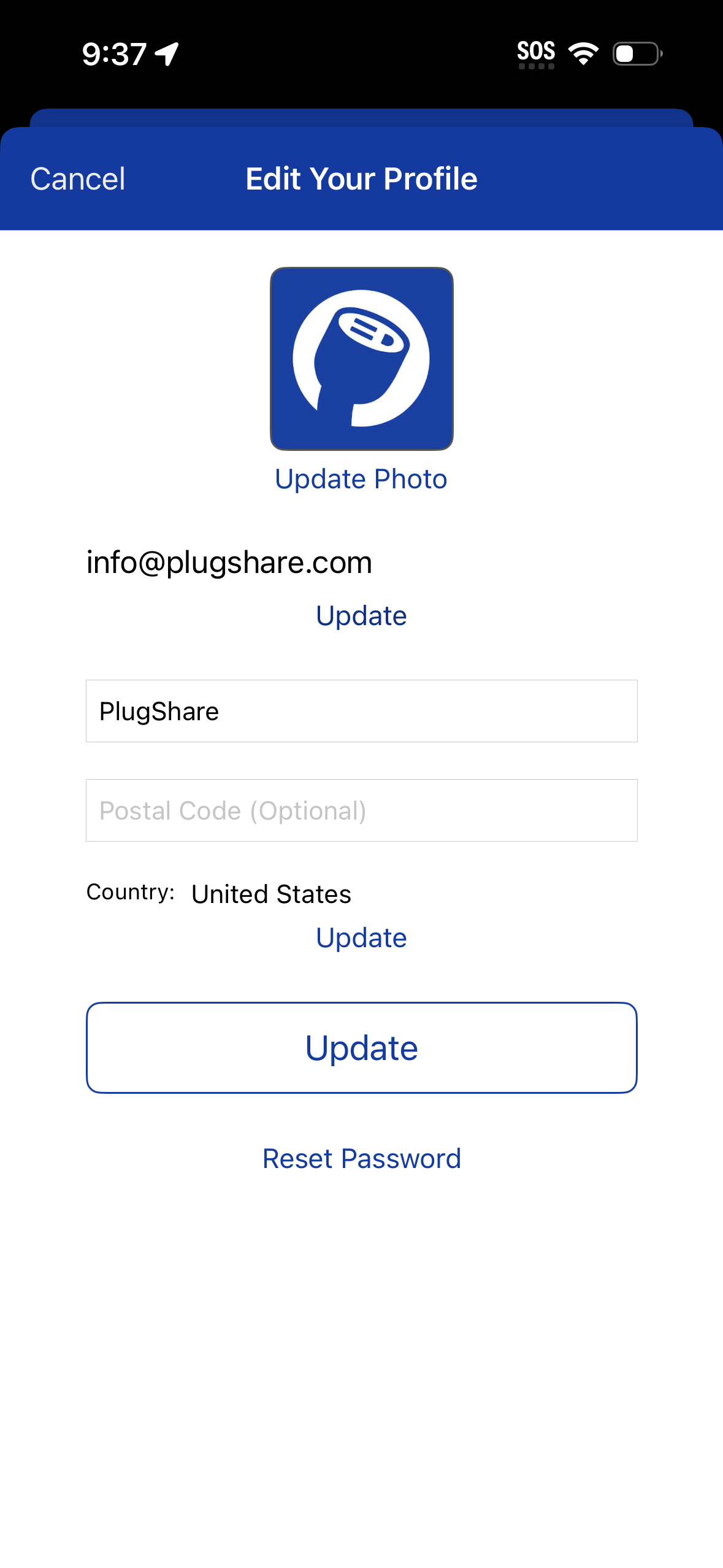Cancel editing the profile
Image resolution: width=723 pixels, height=1568 pixels.
78,179
